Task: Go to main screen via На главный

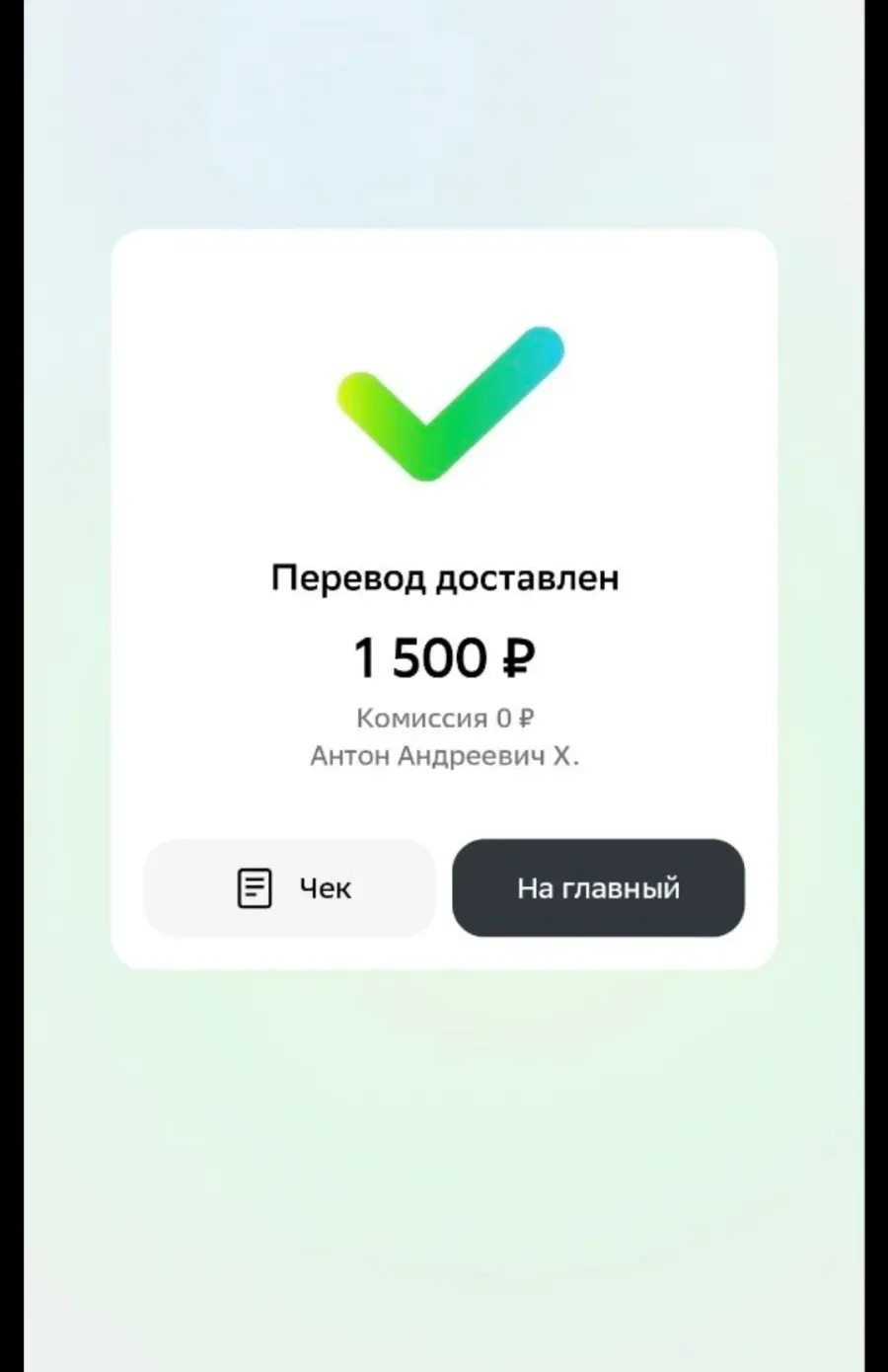Action: point(598,888)
